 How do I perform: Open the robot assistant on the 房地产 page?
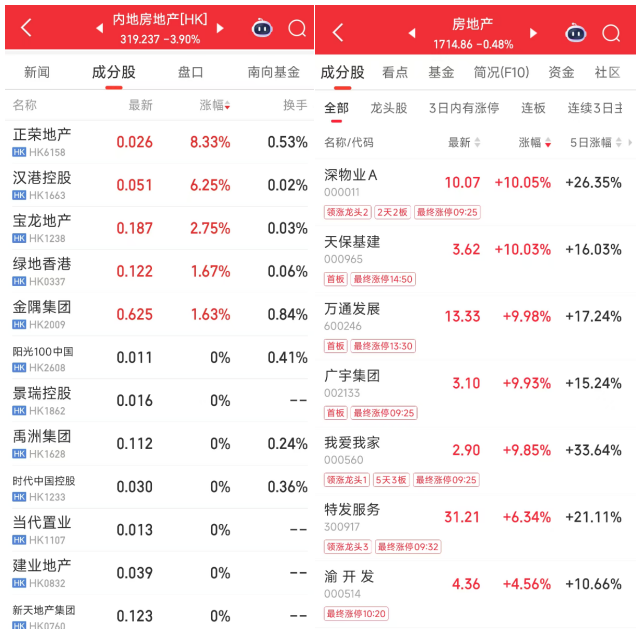click(576, 33)
